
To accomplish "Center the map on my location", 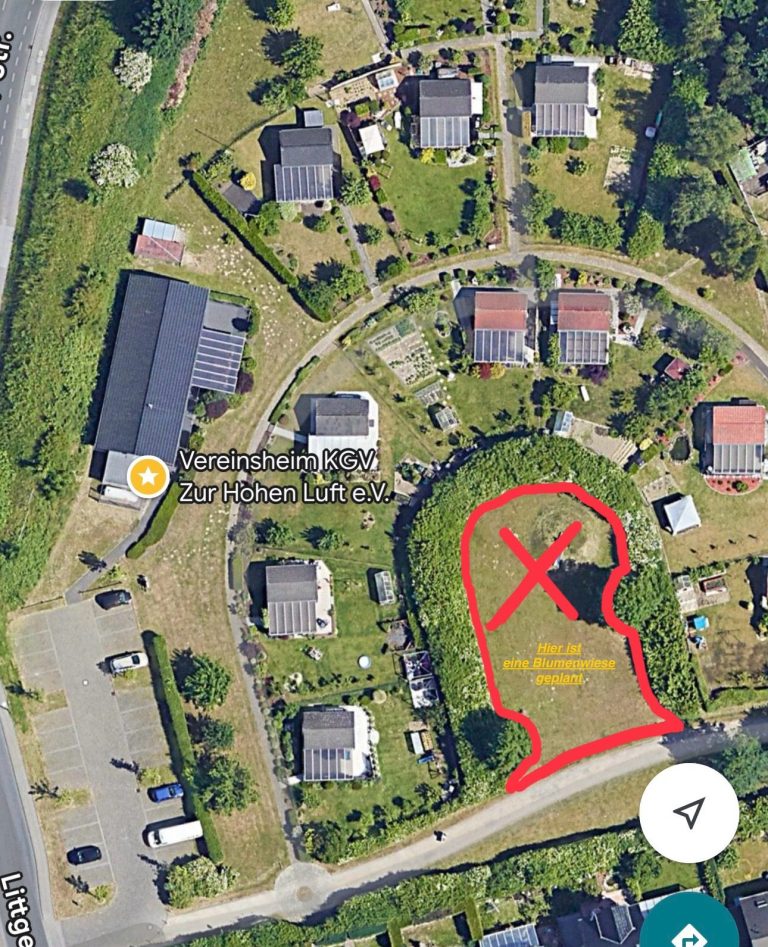I will tap(688, 812).
